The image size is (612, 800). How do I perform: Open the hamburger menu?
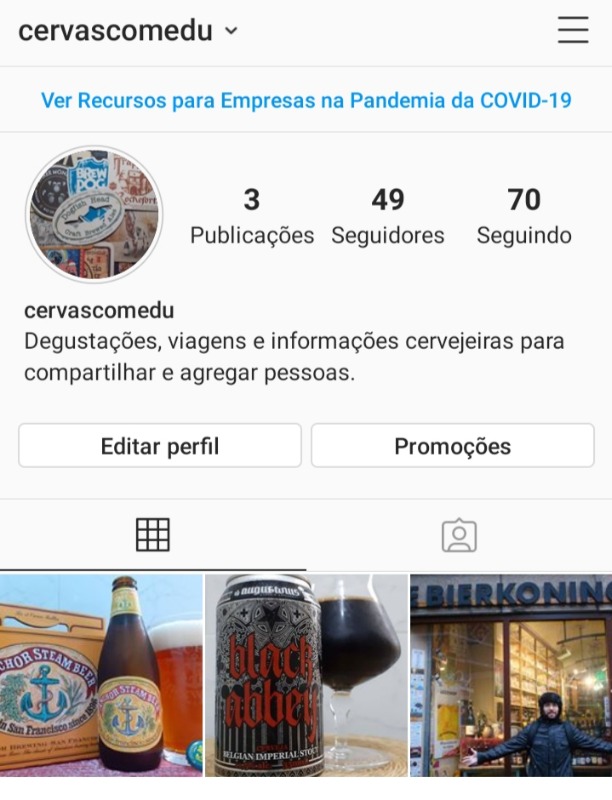(573, 31)
